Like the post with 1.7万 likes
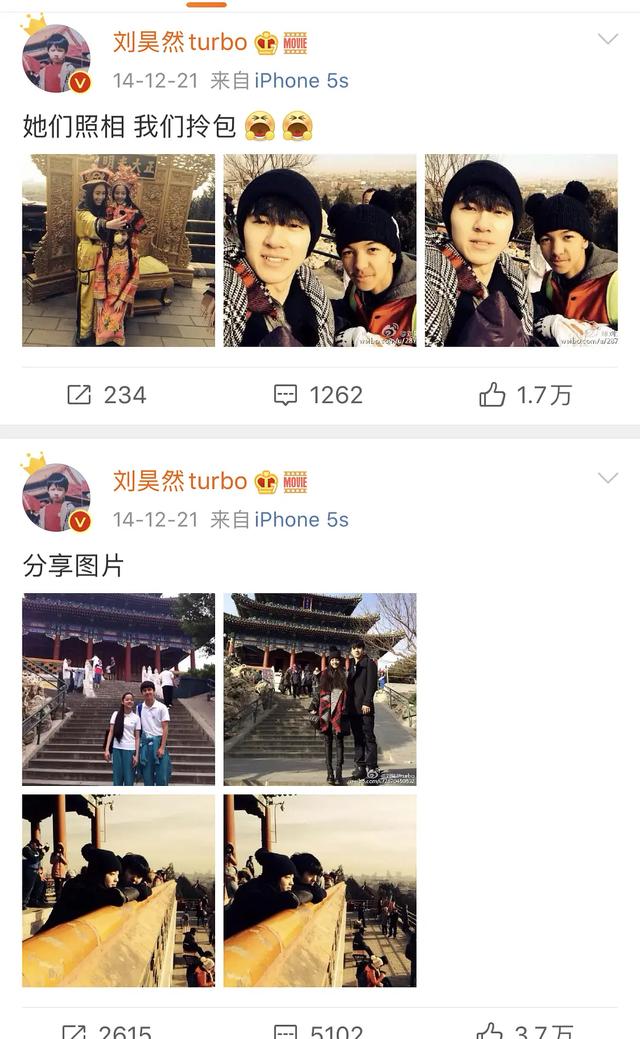This screenshot has width=640, height=1039. [x=525, y=395]
